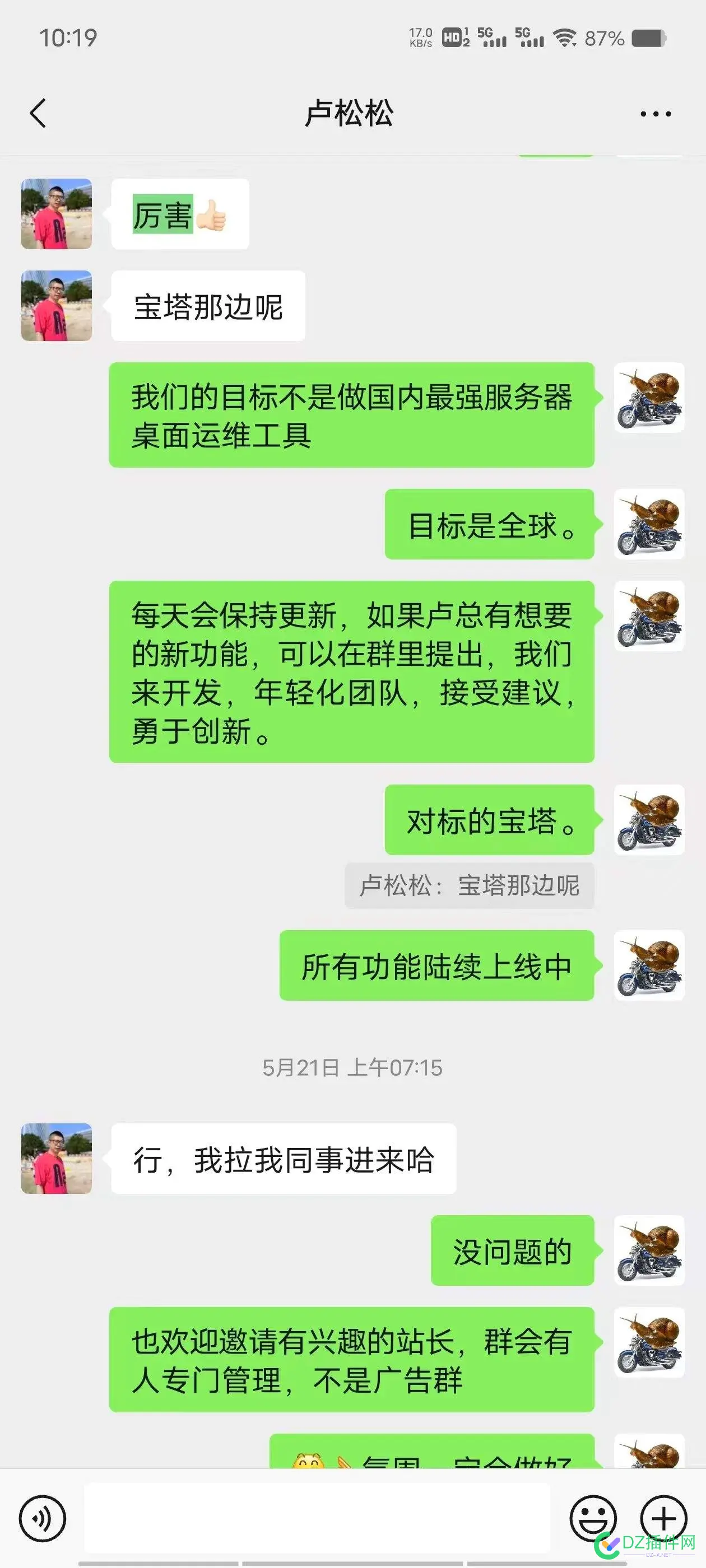Tap the battery indicator in status bar
This screenshot has height=1568, width=706.
[647, 38]
